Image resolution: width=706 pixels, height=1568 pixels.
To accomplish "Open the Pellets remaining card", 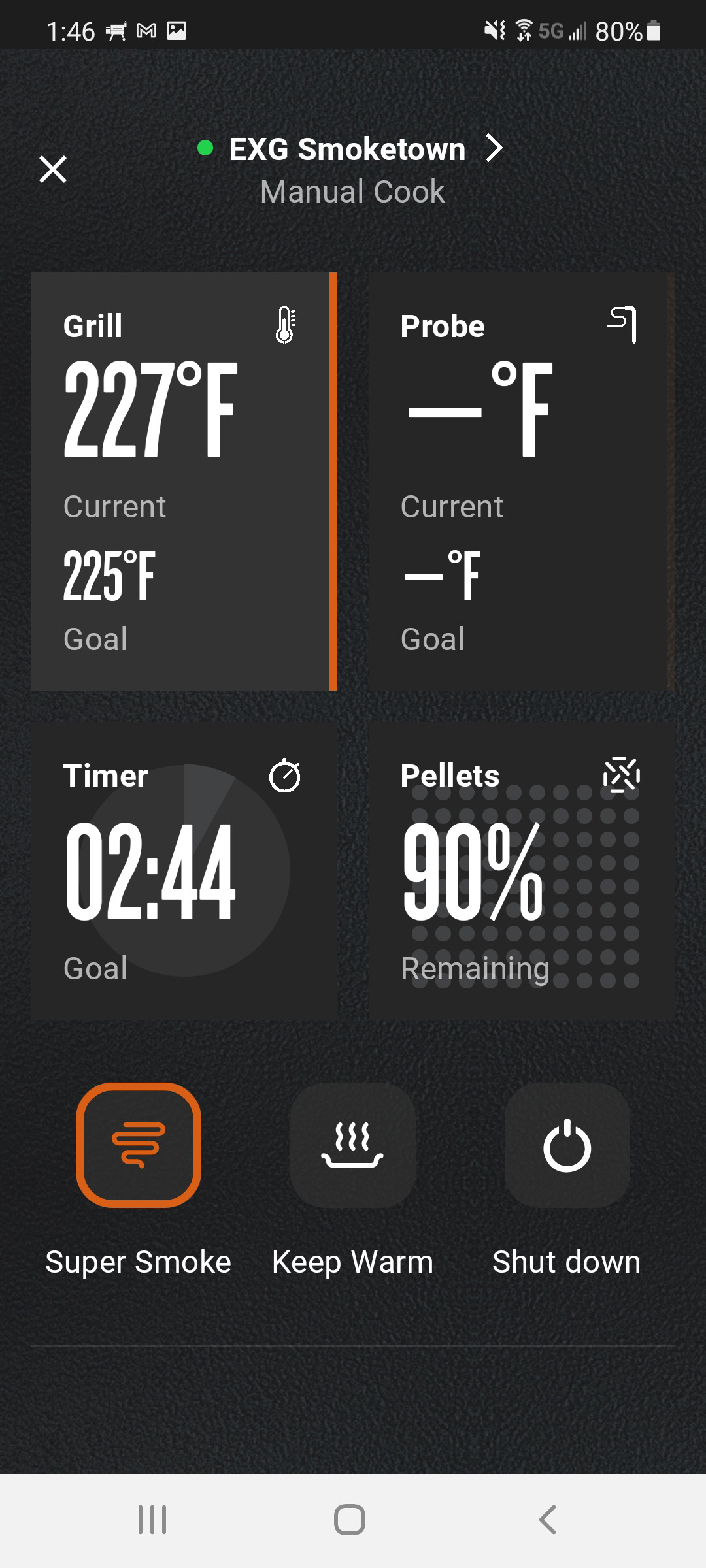I will [x=521, y=871].
